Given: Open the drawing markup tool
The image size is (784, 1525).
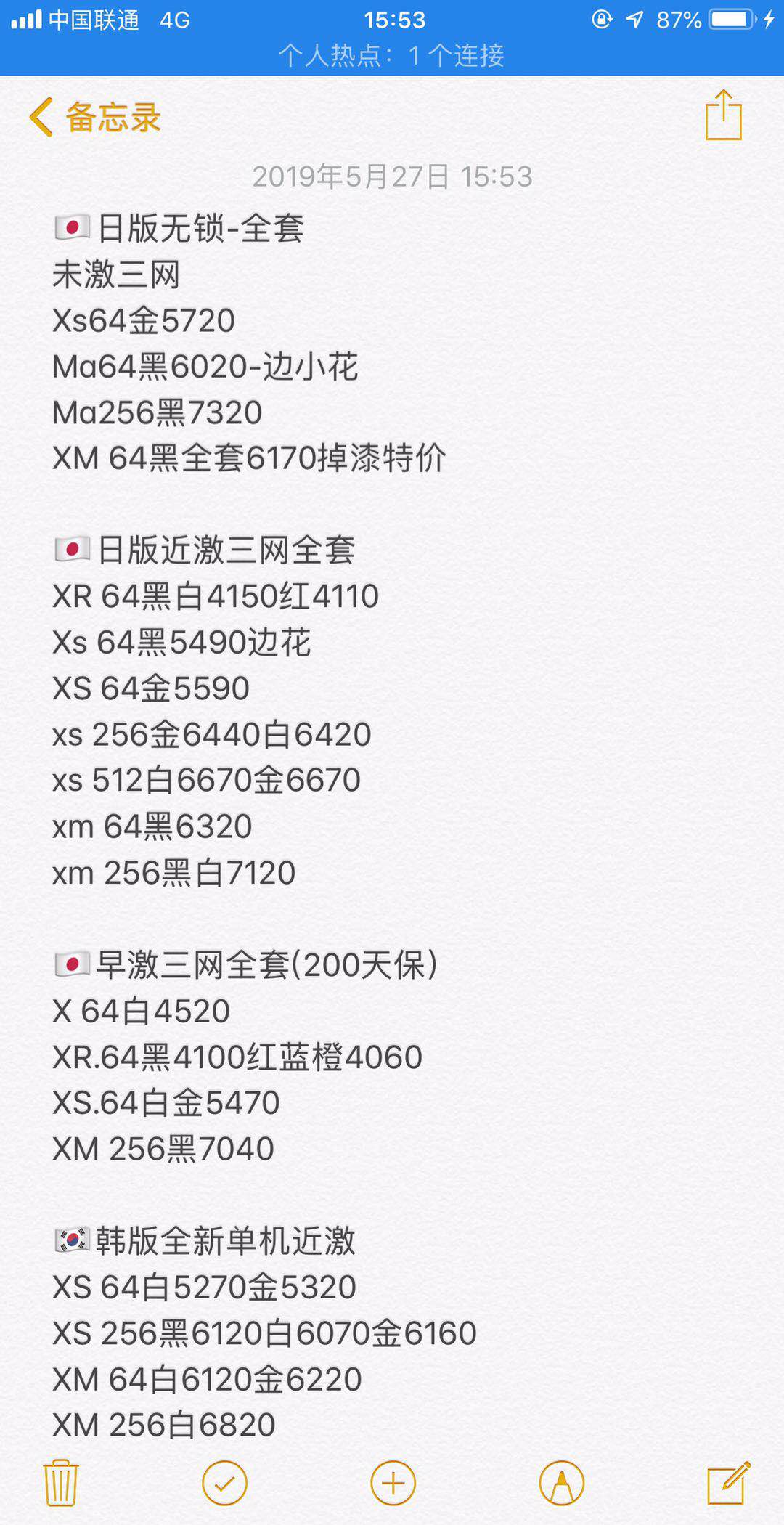Looking at the screenshot, I should tap(561, 1483).
